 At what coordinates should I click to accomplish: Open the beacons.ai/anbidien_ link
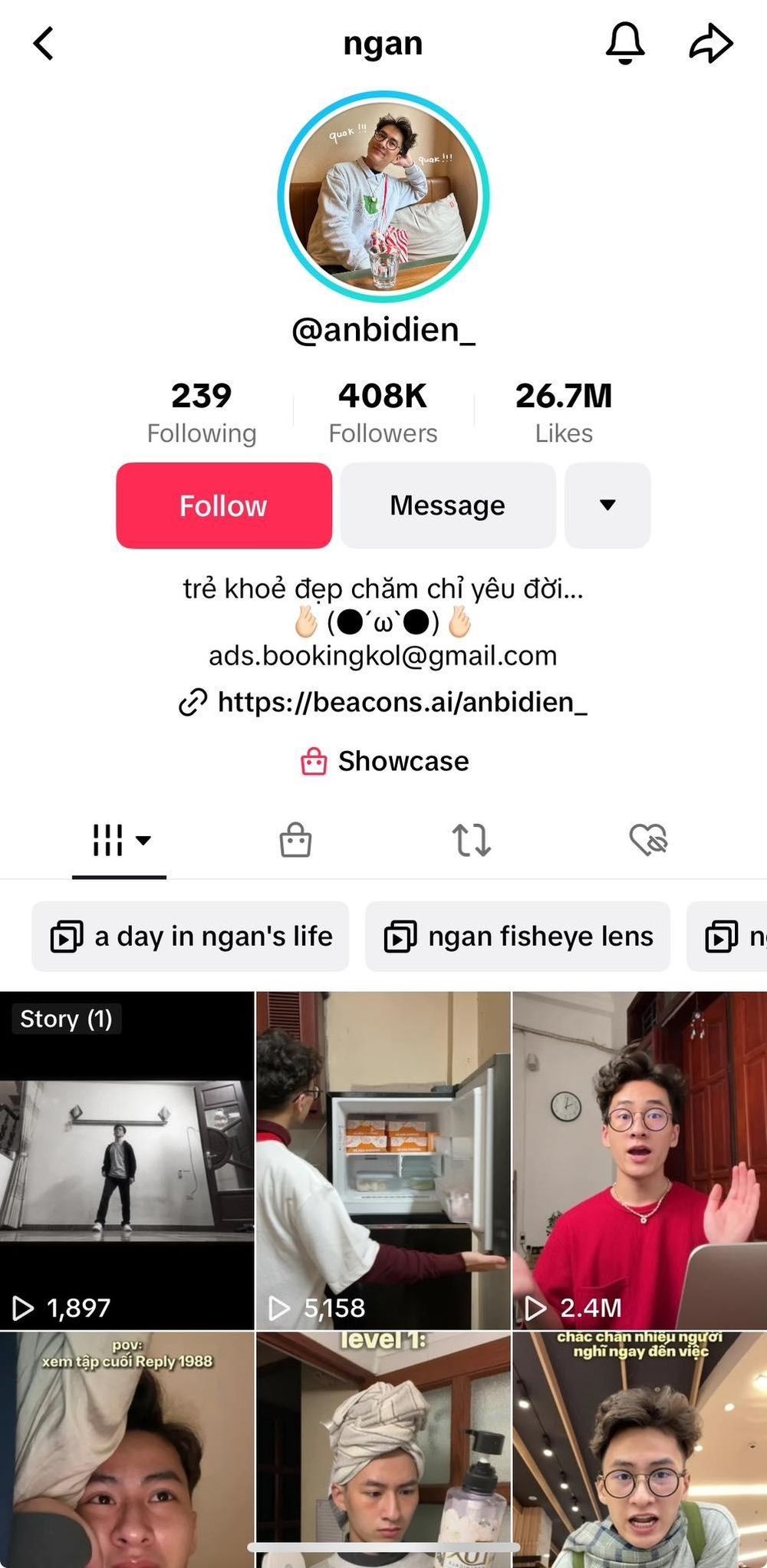click(x=401, y=702)
